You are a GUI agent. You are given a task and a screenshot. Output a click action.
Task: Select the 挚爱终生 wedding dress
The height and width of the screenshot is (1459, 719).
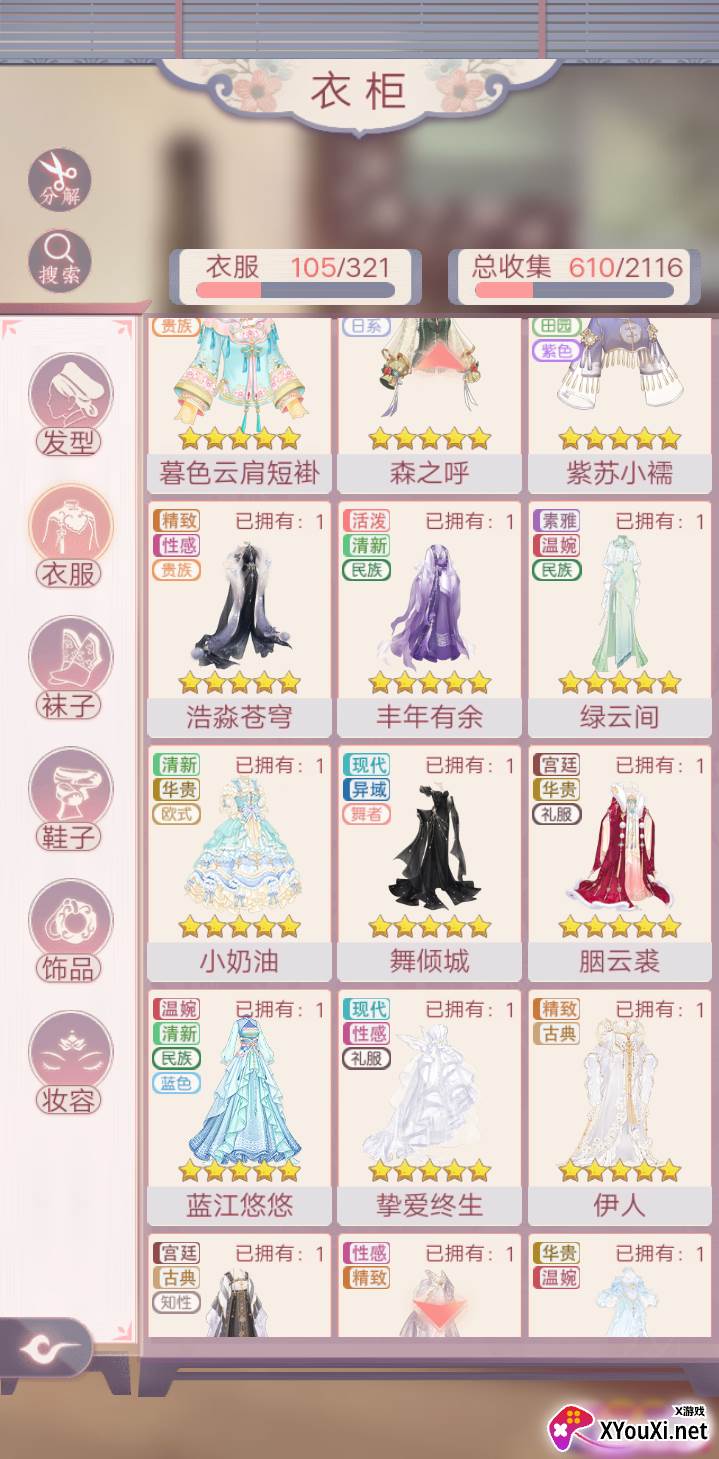[429, 1107]
